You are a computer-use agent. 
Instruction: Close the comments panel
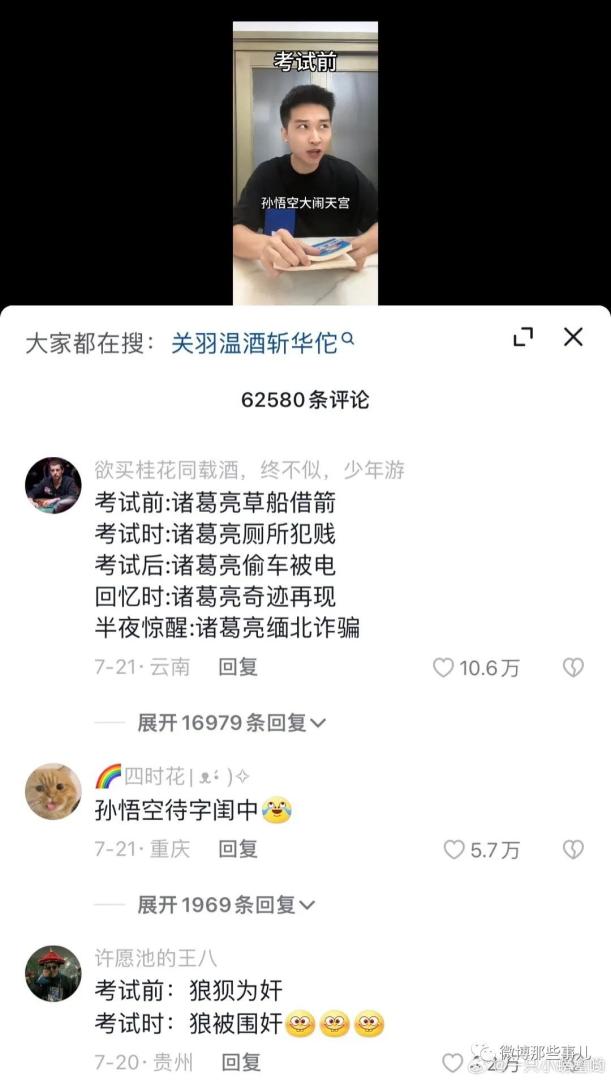coord(573,337)
